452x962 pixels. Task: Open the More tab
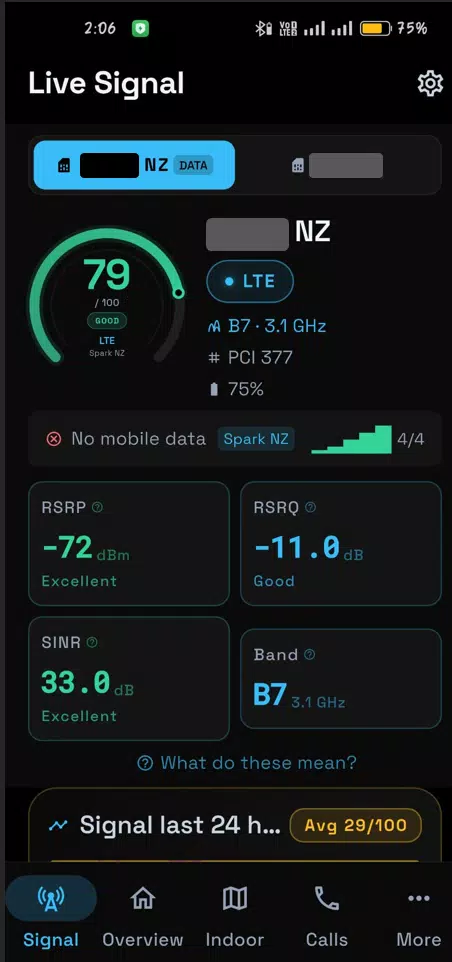click(418, 917)
